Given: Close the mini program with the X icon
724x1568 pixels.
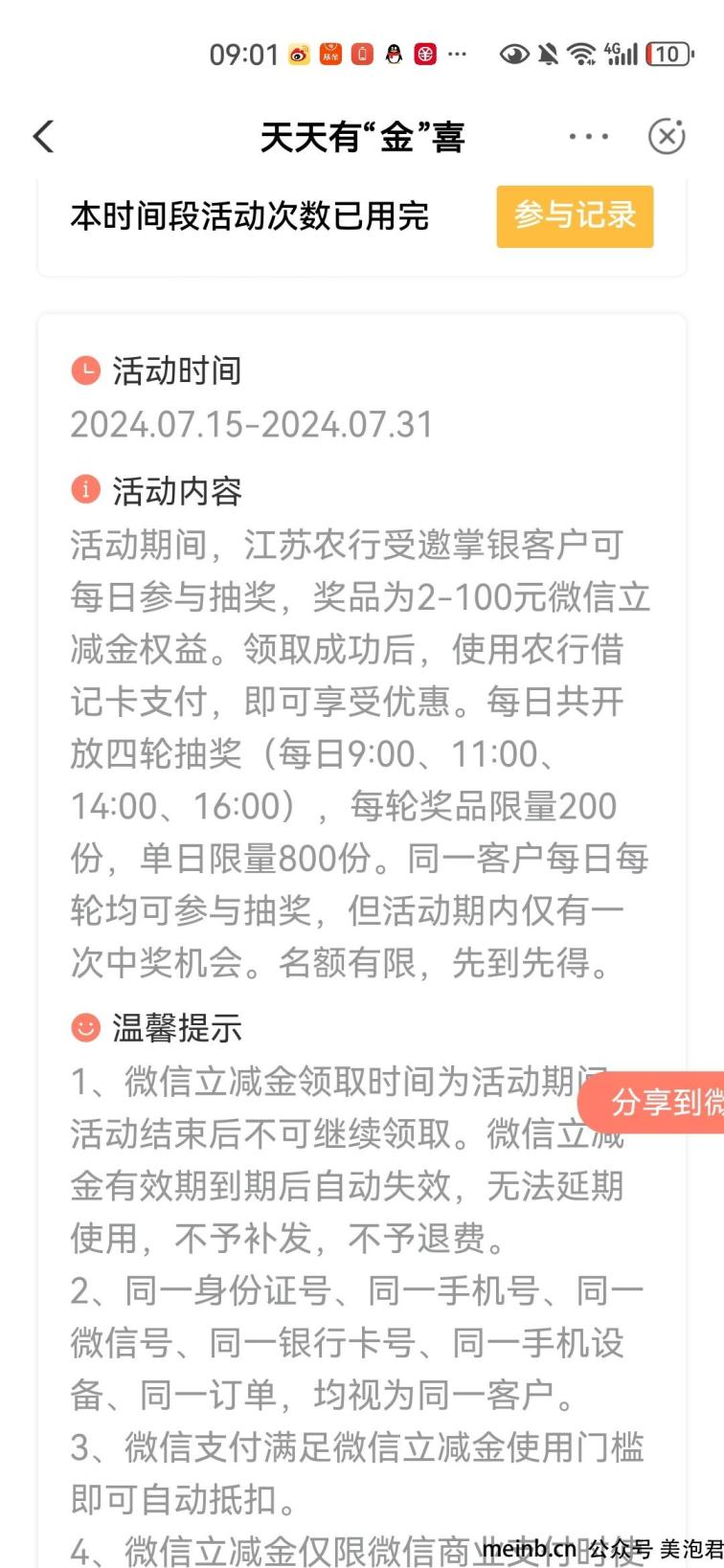Looking at the screenshot, I should tap(667, 137).
